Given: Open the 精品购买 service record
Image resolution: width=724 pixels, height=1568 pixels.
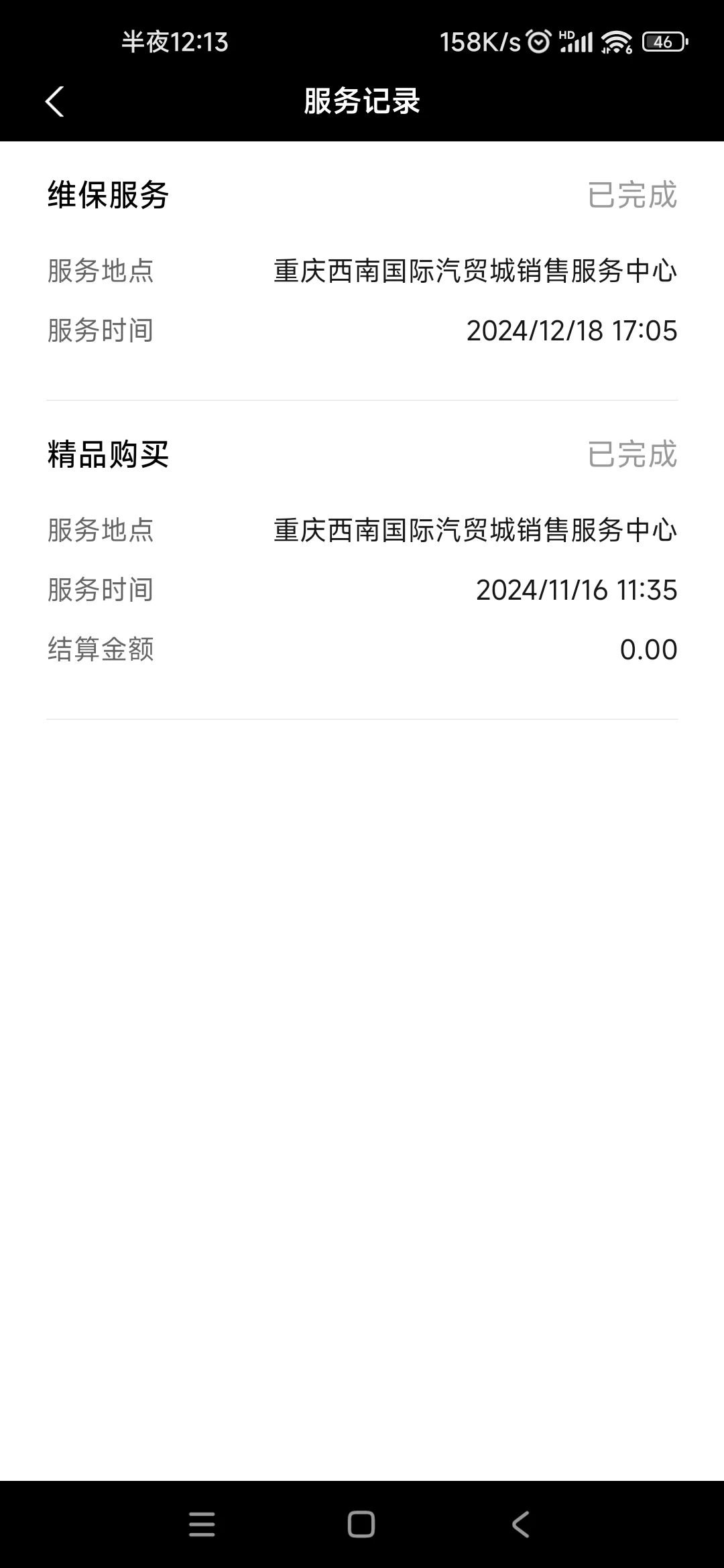Looking at the screenshot, I should click(362, 560).
